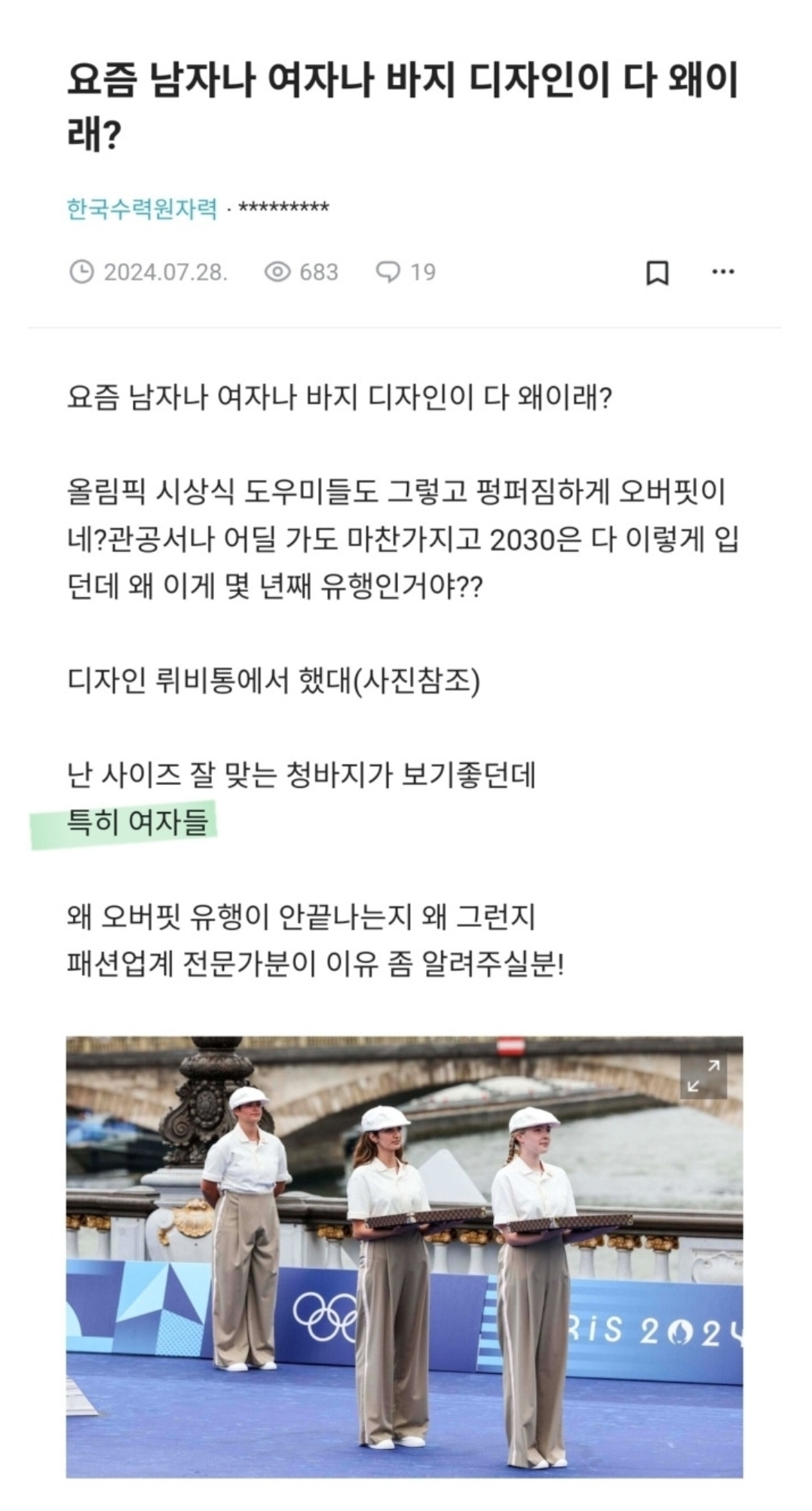This screenshot has height=1511, width=812.
Task: Expand the photo to fullscreen
Action: (703, 1076)
